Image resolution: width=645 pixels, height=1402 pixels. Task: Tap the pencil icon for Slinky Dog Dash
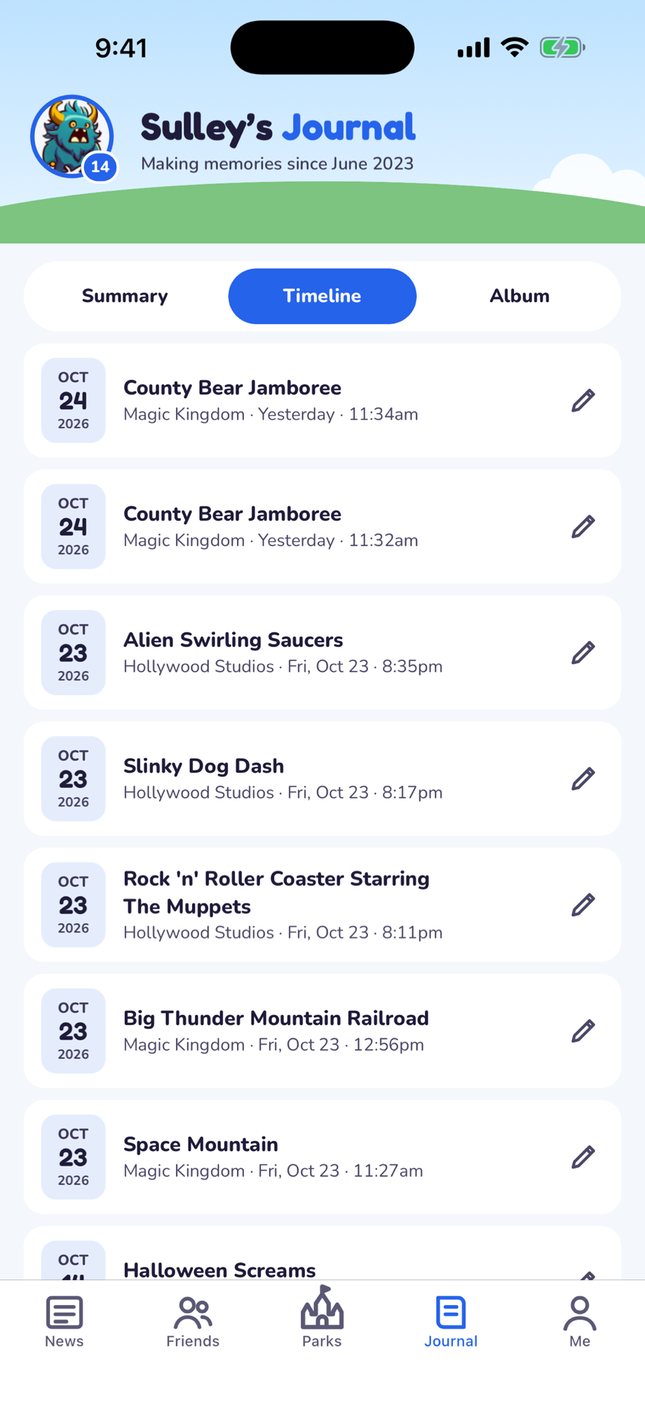(x=583, y=779)
